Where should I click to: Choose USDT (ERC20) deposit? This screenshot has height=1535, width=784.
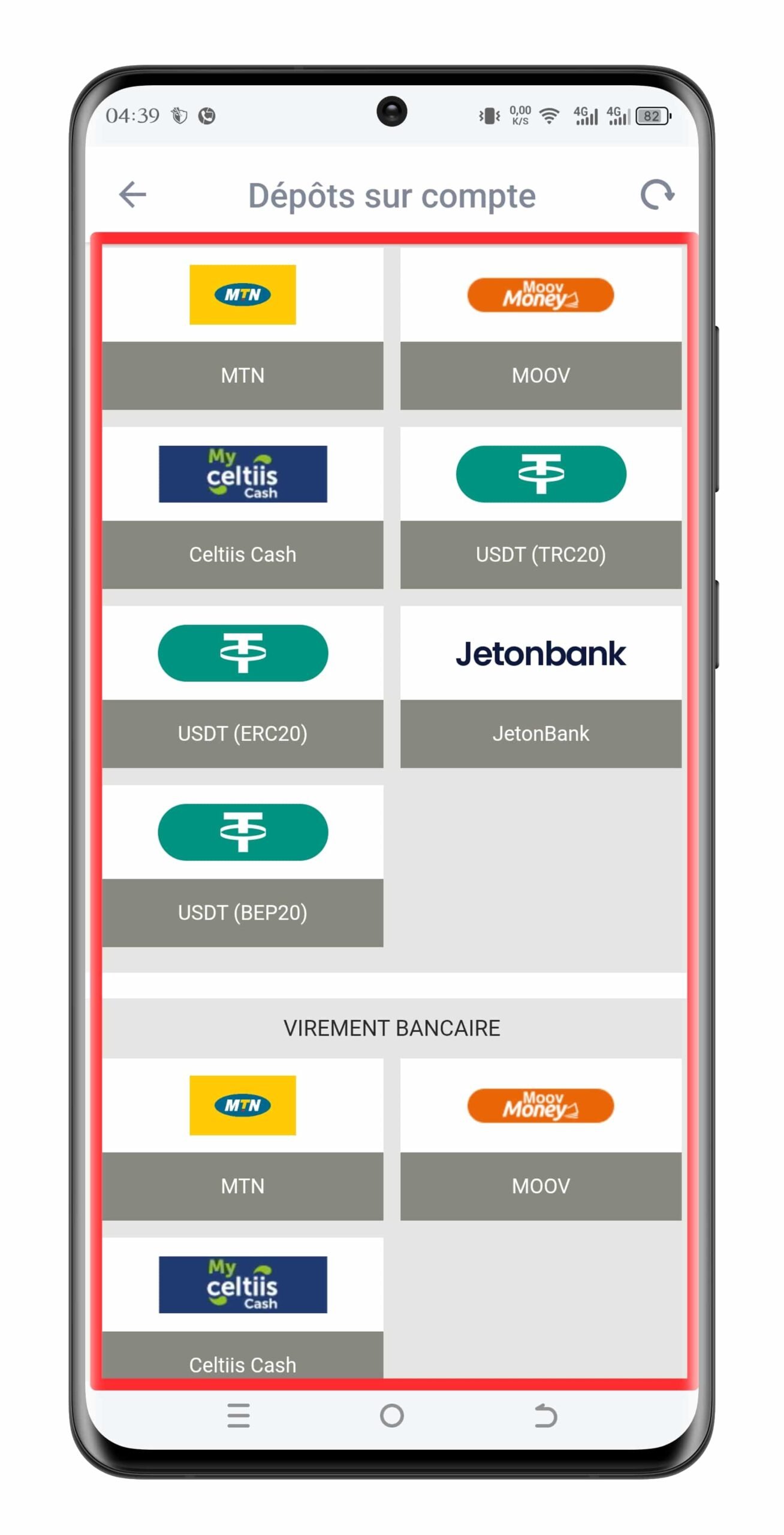click(x=242, y=687)
